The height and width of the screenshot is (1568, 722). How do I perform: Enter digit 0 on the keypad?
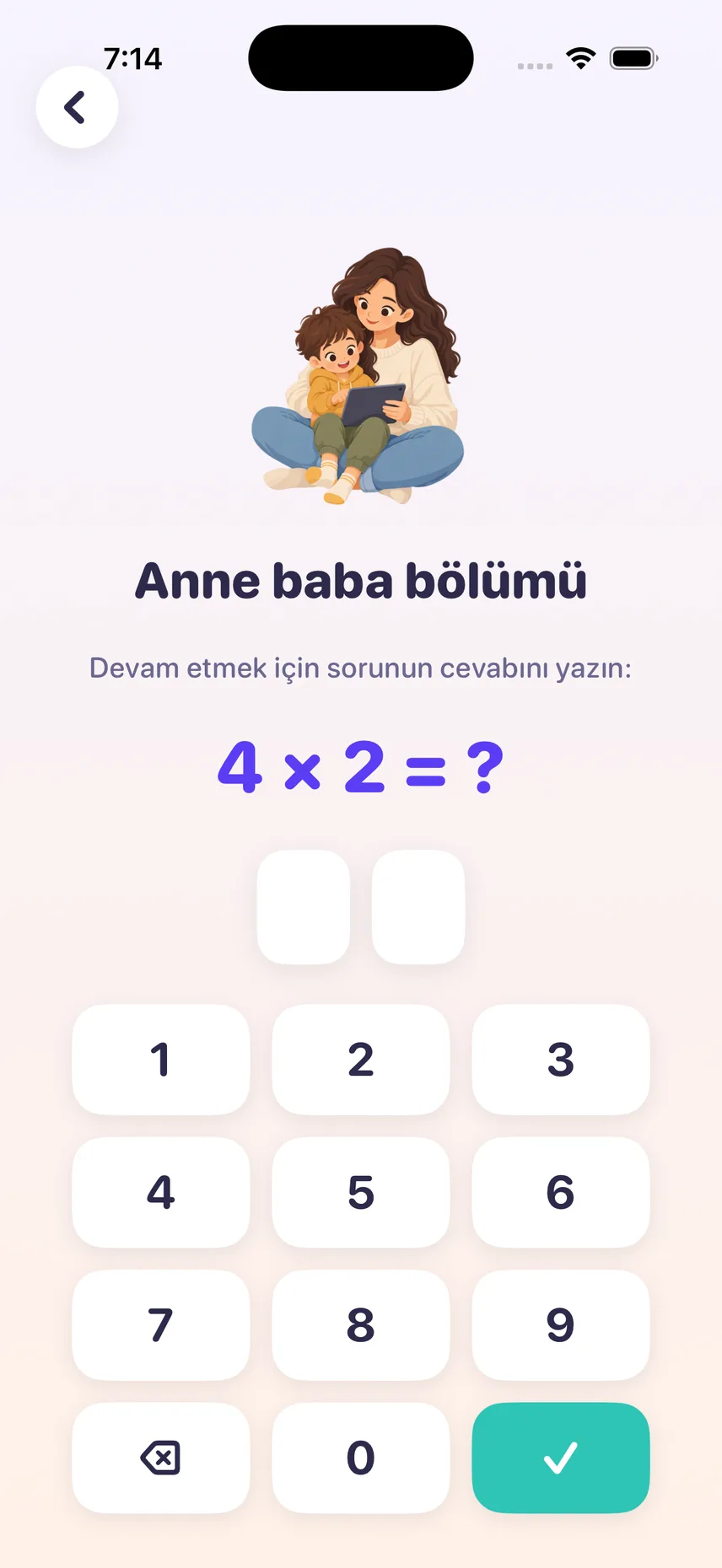click(x=361, y=1458)
